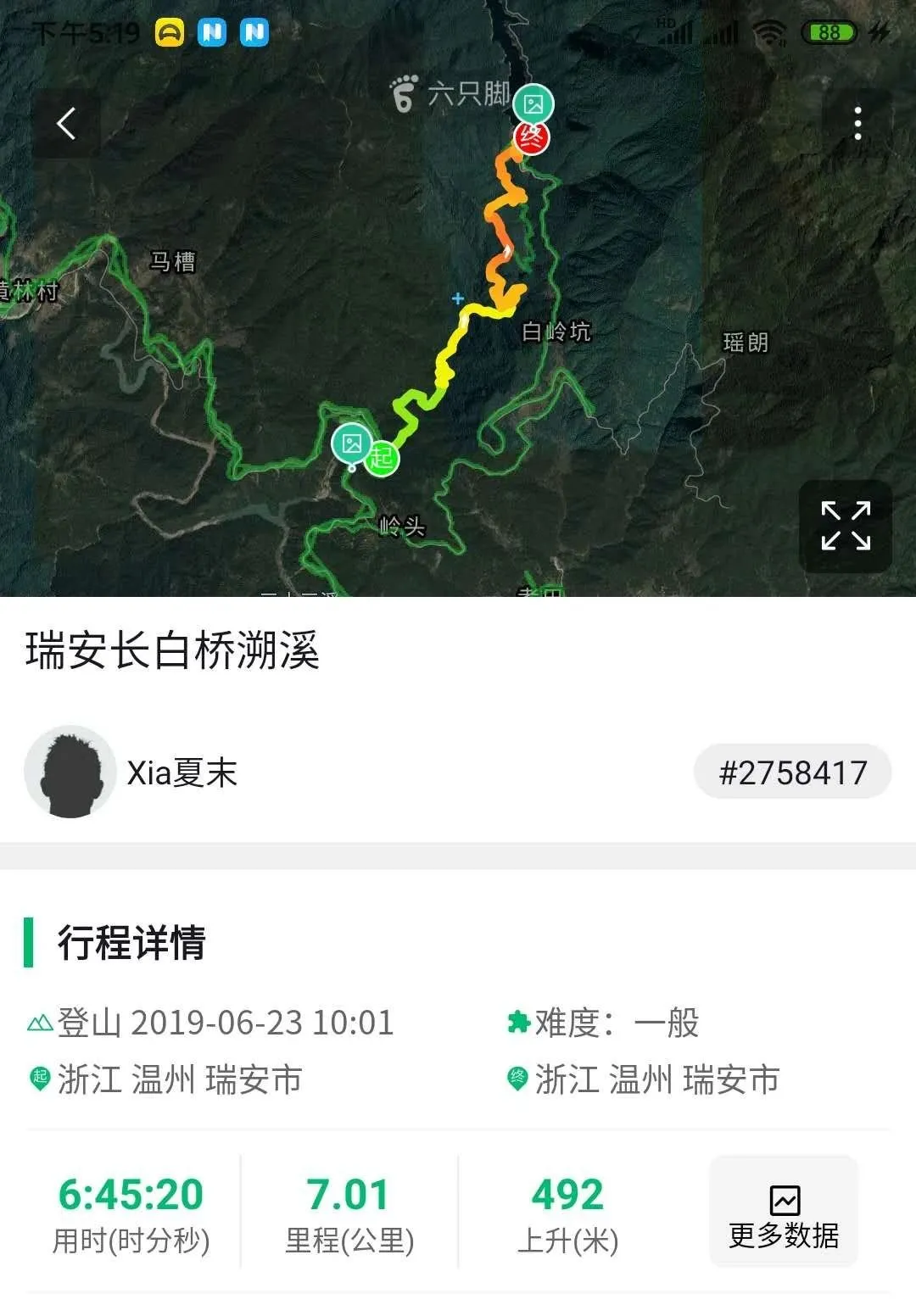
Task: Open the three-dot overflow menu
Action: coord(857,124)
